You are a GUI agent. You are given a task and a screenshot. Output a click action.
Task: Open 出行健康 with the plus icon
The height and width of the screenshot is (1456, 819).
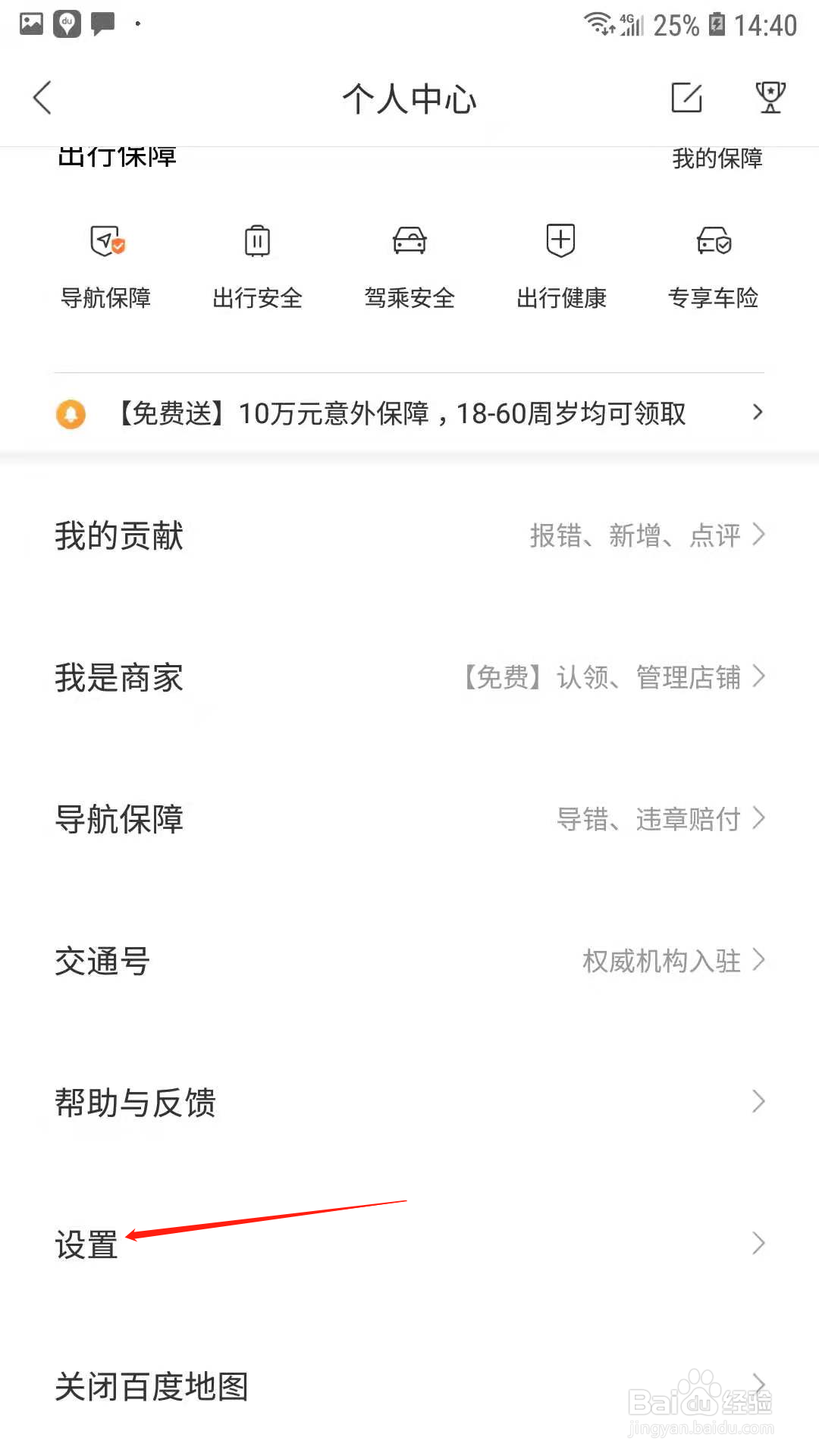tap(560, 240)
